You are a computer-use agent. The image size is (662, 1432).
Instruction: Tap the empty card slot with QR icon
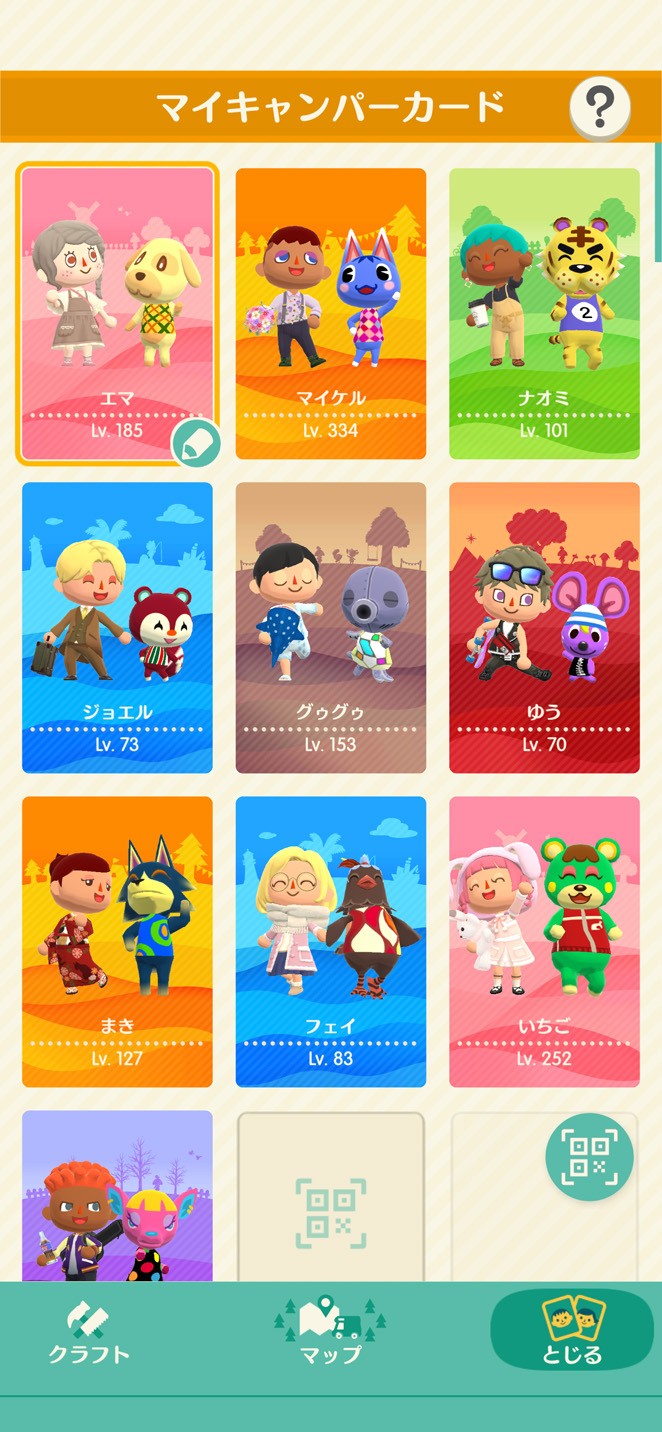point(331,1200)
